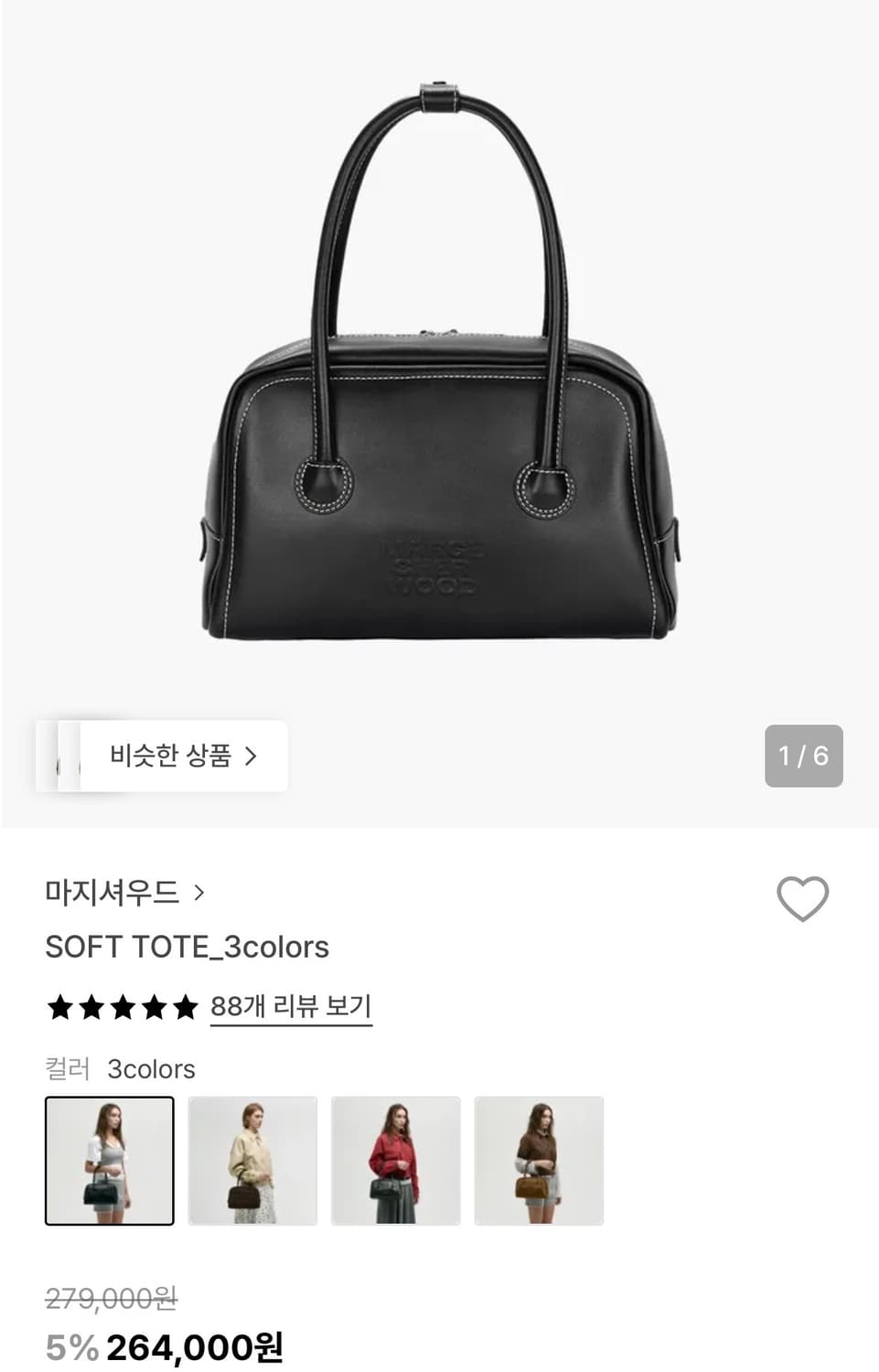Click the 1/6 image counter badge
This screenshot has width=879, height=1372.
tap(802, 756)
